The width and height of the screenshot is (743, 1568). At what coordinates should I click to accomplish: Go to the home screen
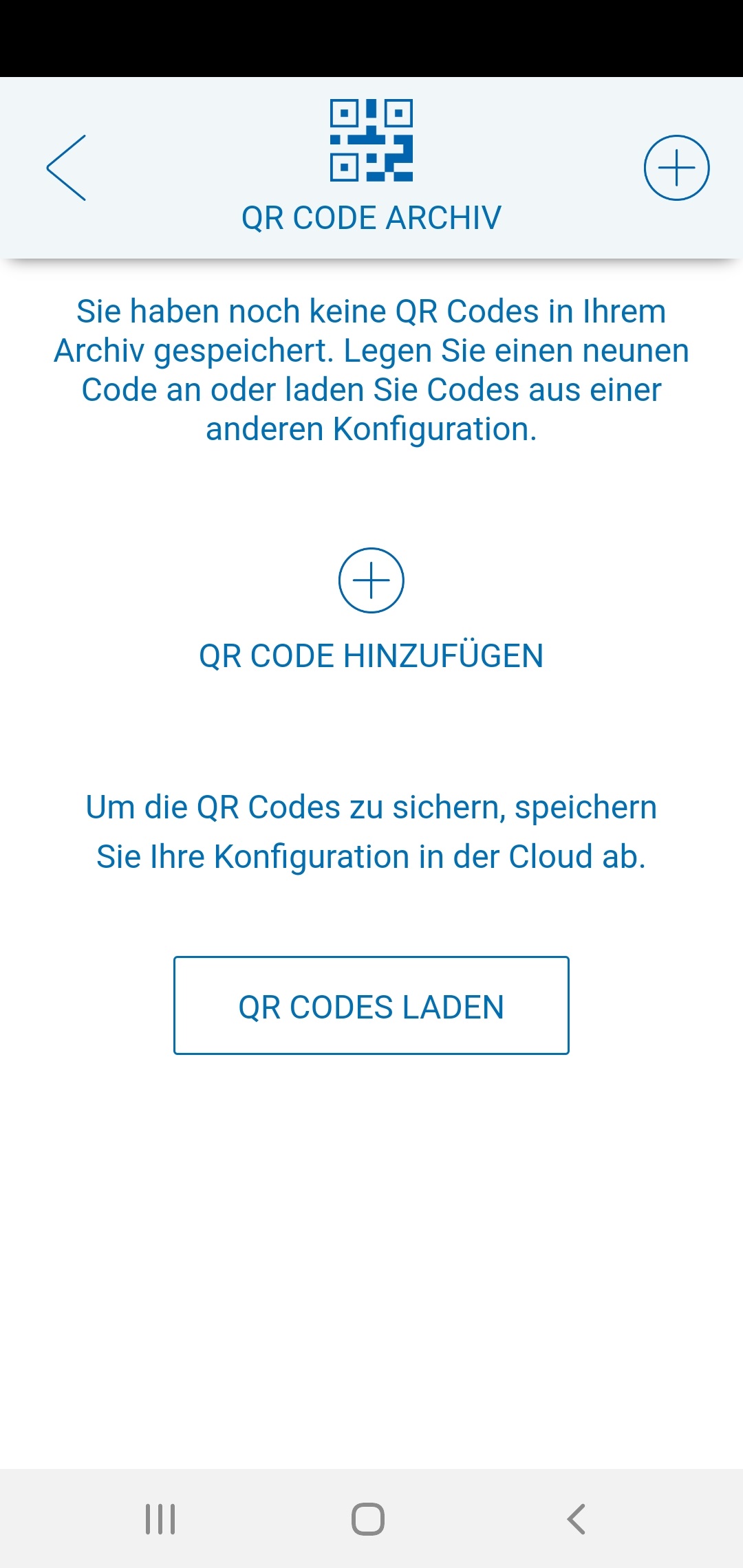[x=368, y=1519]
